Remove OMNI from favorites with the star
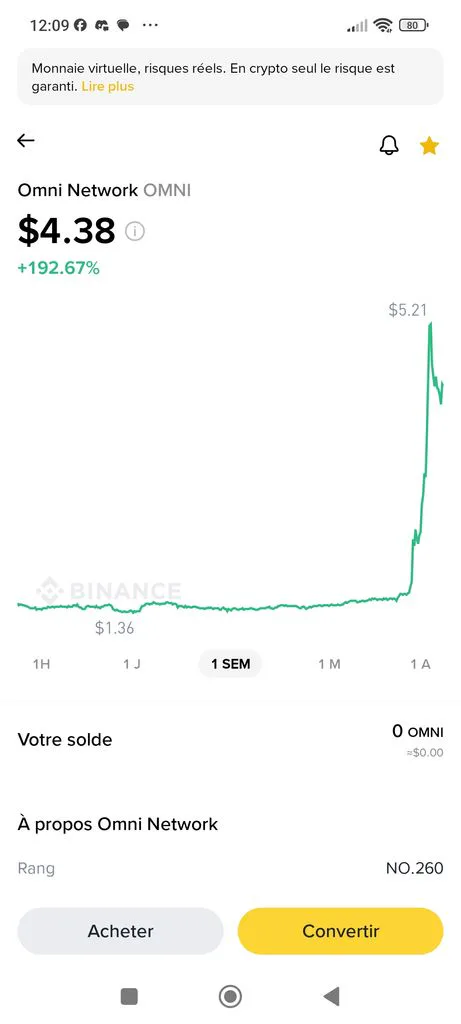Screen dimensions: 461x1024 429,146
